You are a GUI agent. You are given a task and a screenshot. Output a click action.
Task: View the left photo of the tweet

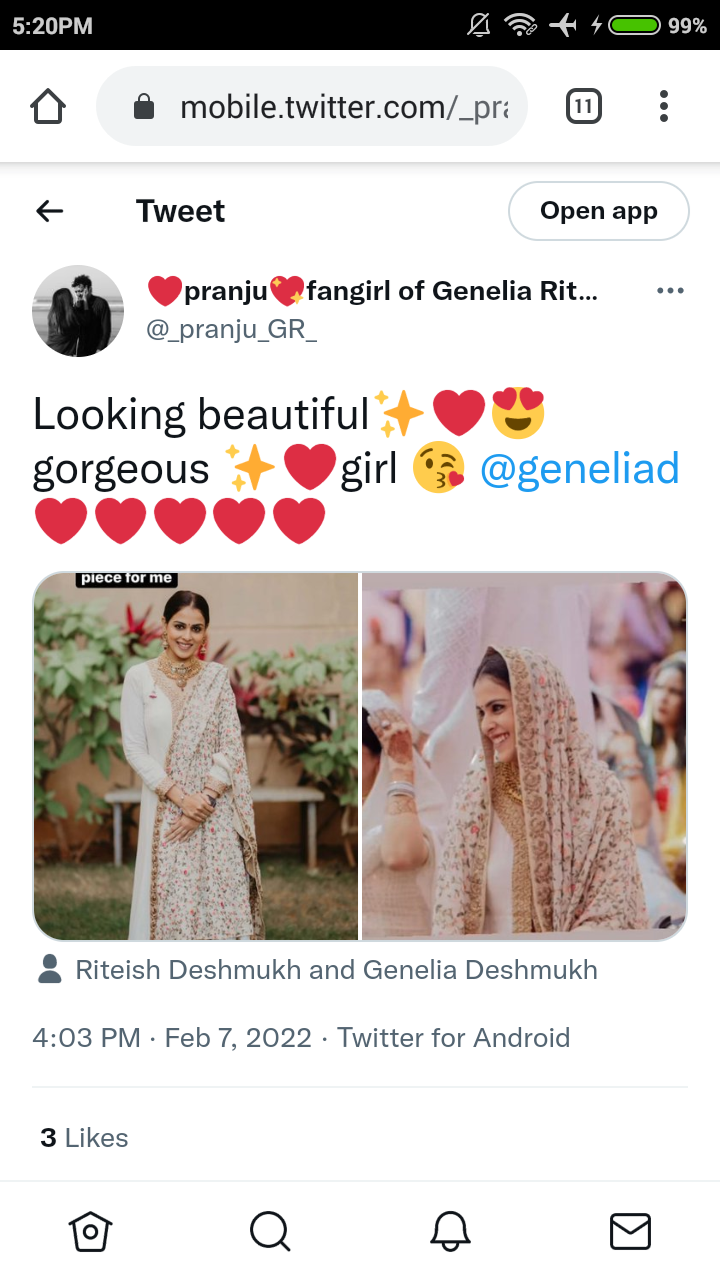[x=196, y=756]
